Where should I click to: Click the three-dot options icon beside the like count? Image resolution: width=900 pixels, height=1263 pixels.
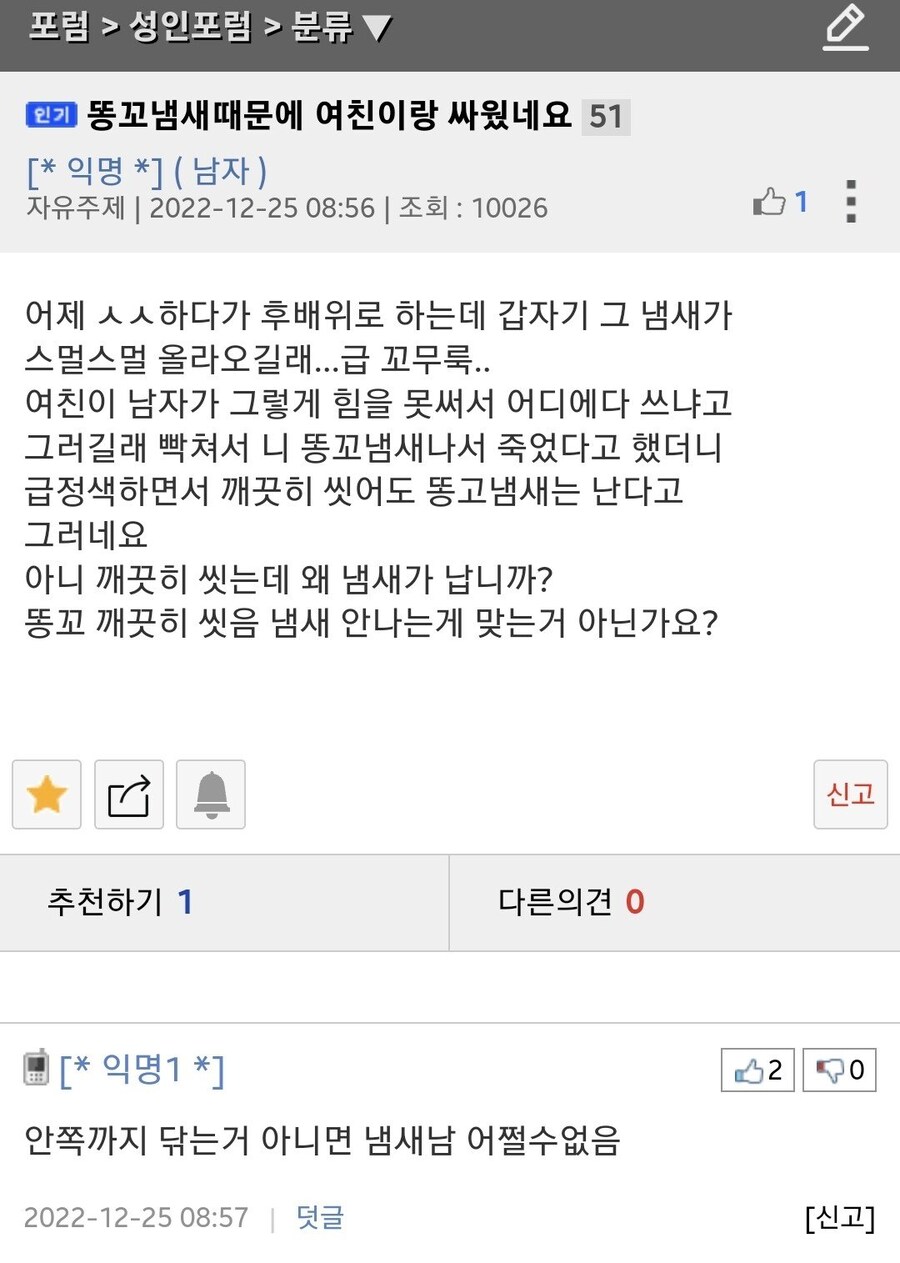point(851,202)
